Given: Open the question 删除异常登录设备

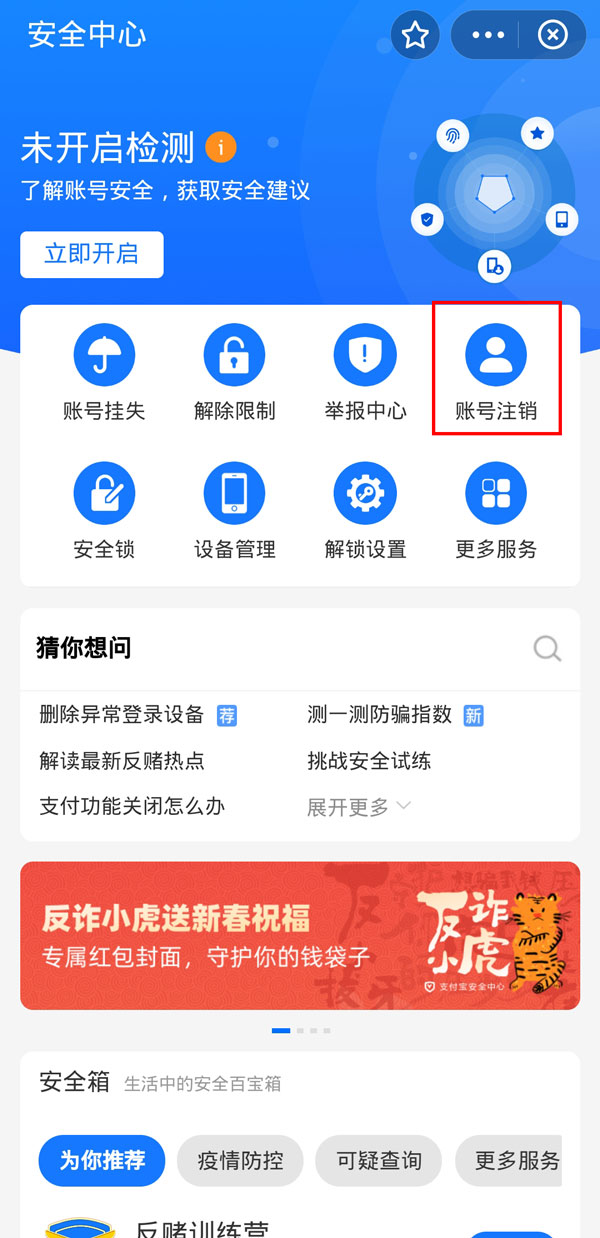Looking at the screenshot, I should pyautogui.click(x=122, y=715).
